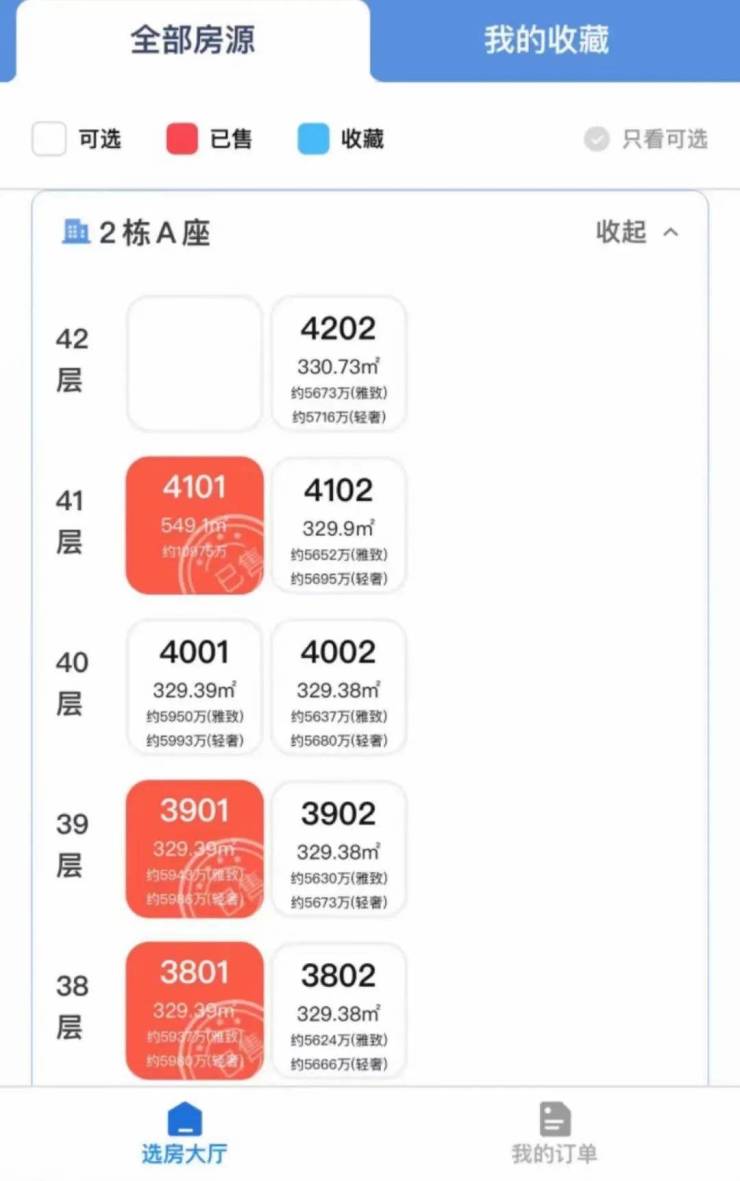
Task: Open 选房大厅 in bottom navigation
Action: point(184,1134)
